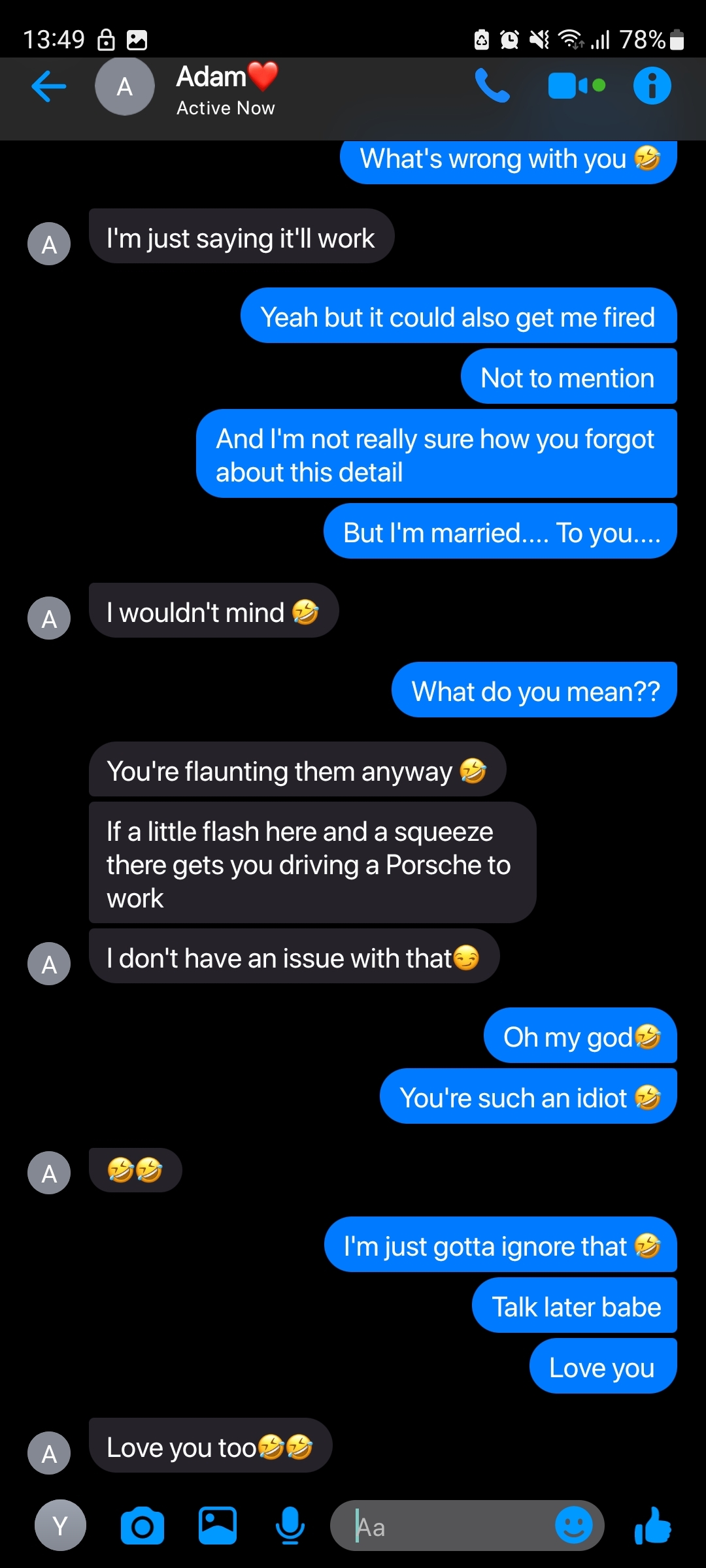
Task: Open conversation info details
Action: [652, 86]
